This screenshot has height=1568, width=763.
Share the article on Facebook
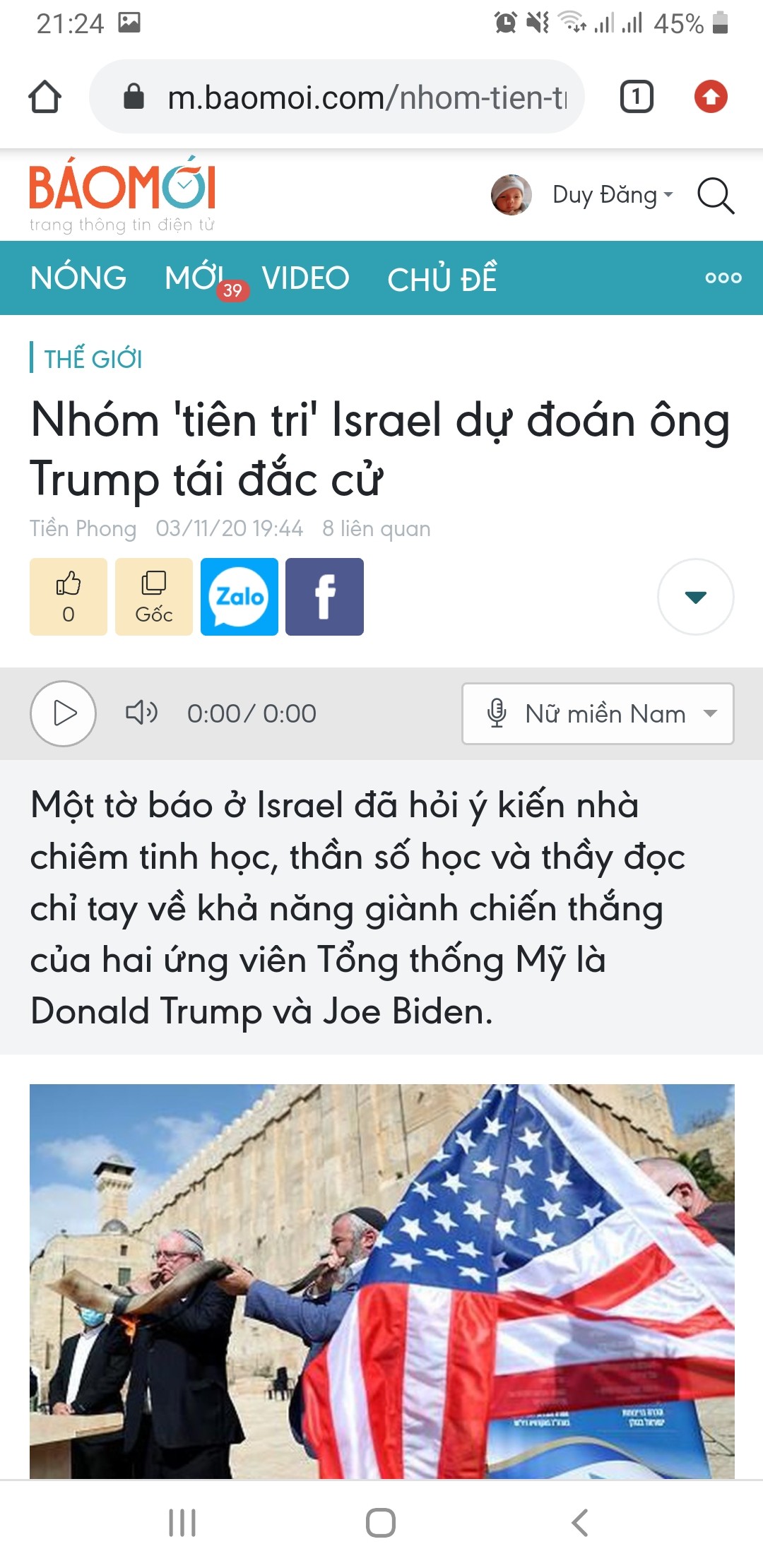[324, 597]
